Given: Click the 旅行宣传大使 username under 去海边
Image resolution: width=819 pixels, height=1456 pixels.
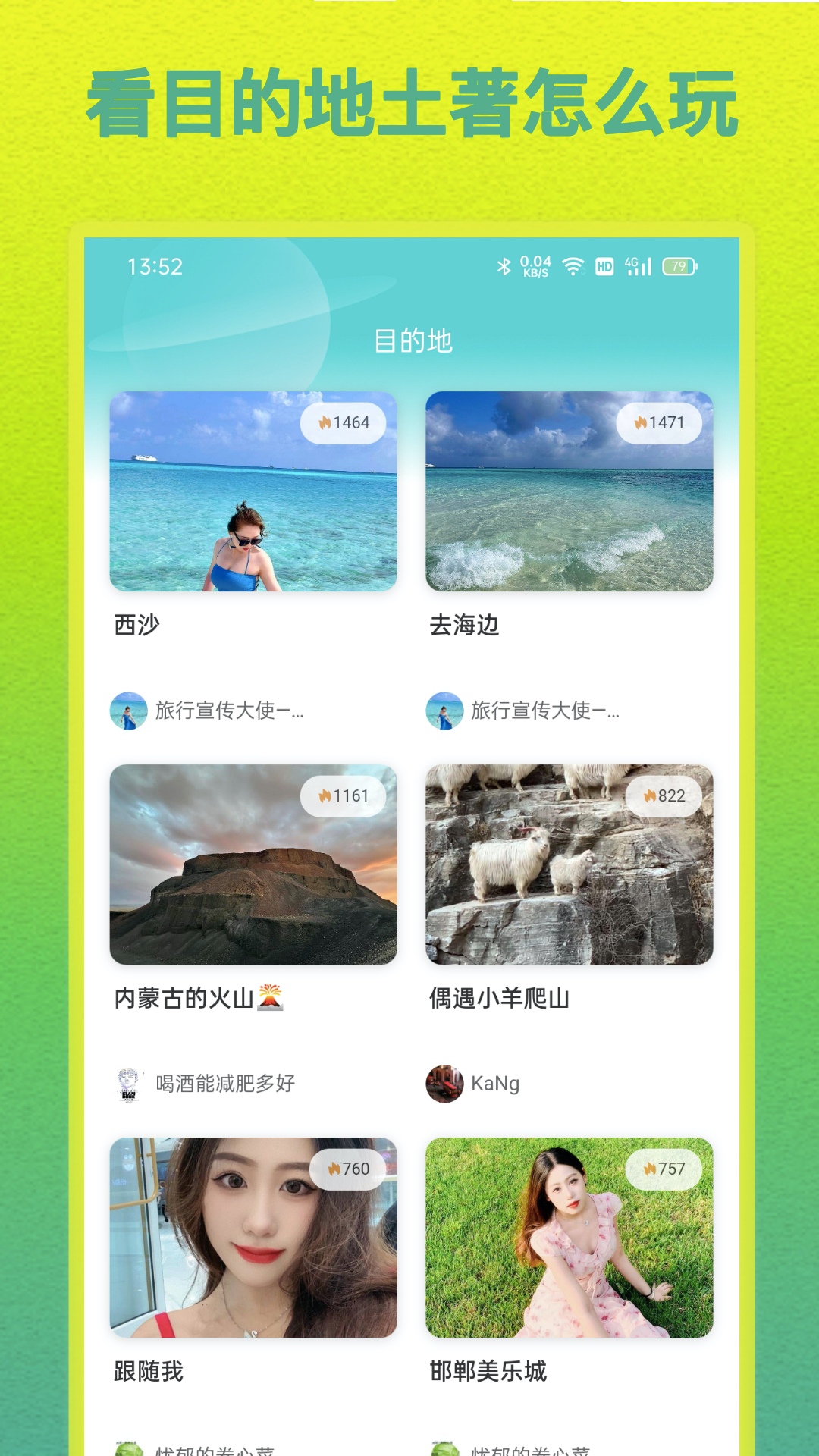Looking at the screenshot, I should tap(544, 712).
